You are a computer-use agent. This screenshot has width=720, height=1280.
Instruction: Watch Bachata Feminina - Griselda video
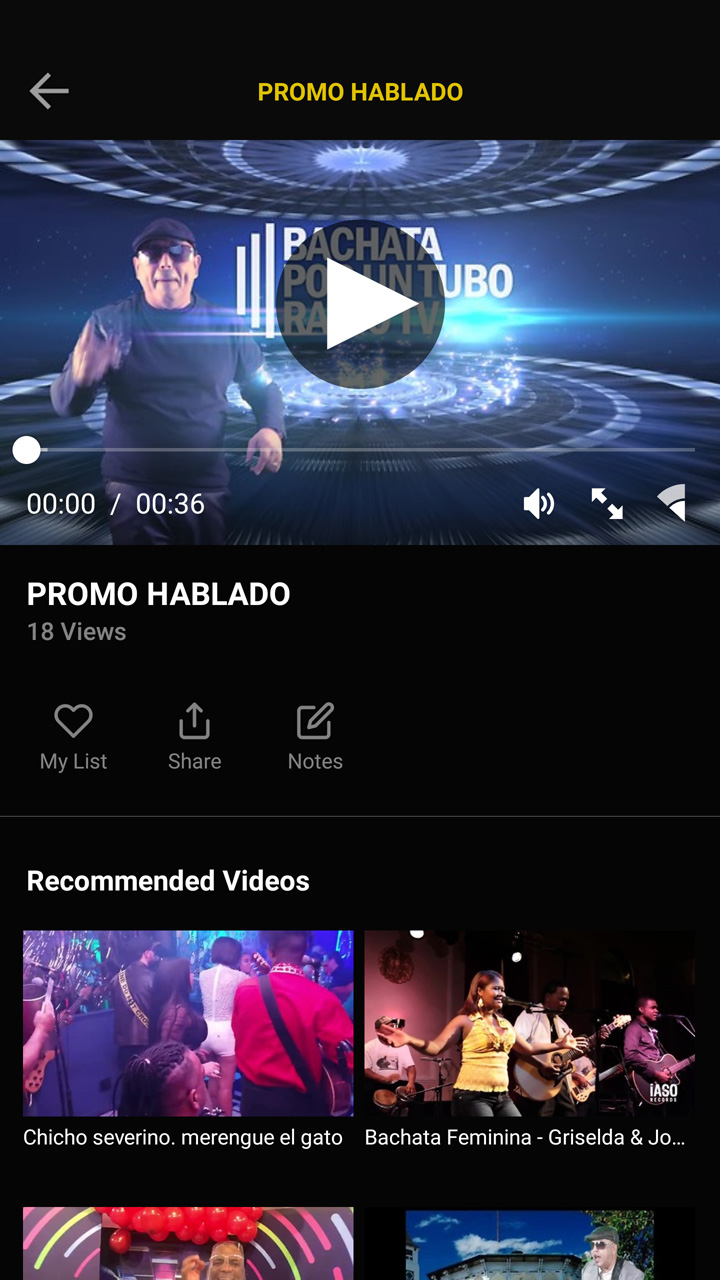point(529,1023)
